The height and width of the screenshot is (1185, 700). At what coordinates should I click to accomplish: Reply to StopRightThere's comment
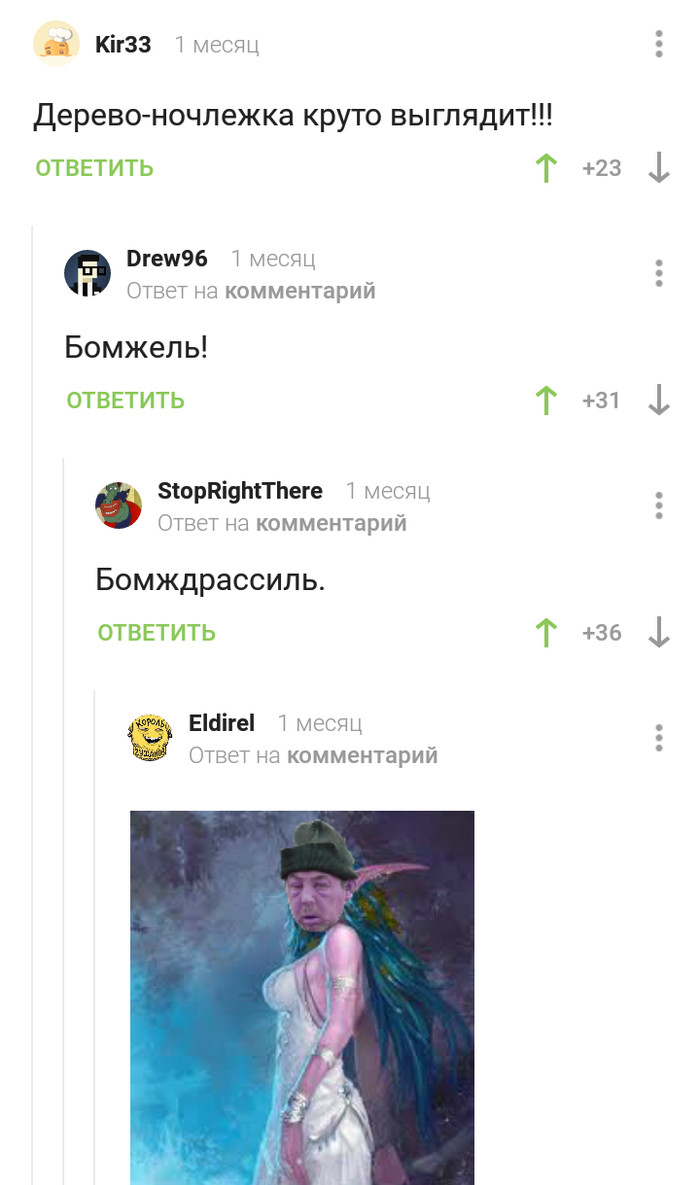[x=156, y=632]
